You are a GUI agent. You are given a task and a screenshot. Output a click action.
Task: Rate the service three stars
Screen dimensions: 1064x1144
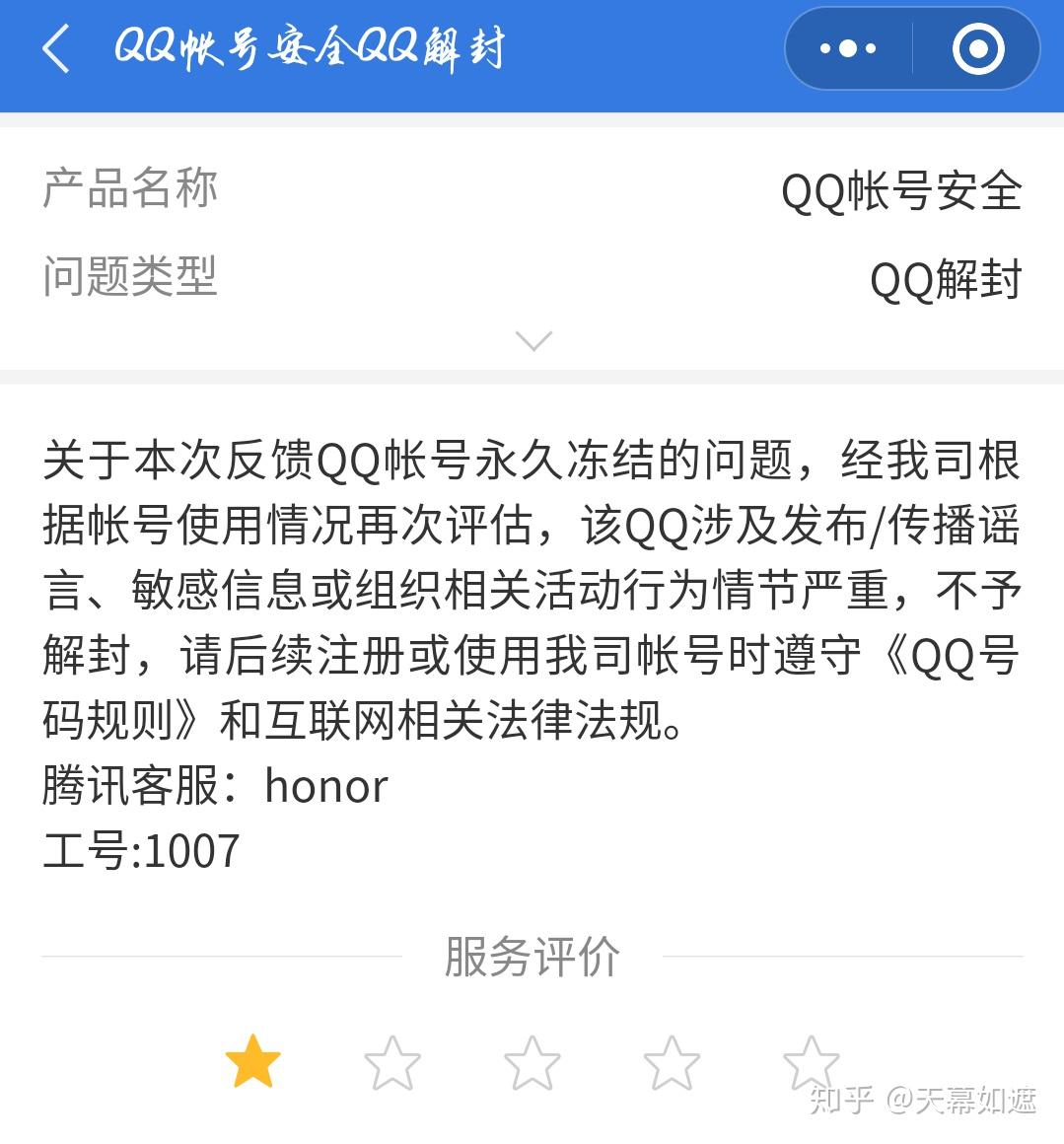tap(532, 1062)
